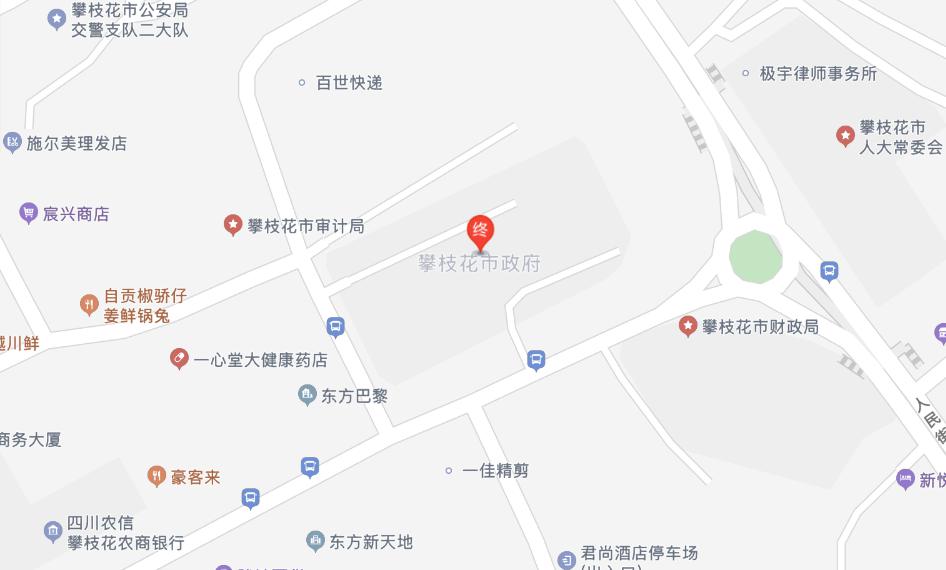Open 攀枝花市财政局 map marker
Viewport: 946px width, 570px height.
pyautogui.click(x=688, y=326)
